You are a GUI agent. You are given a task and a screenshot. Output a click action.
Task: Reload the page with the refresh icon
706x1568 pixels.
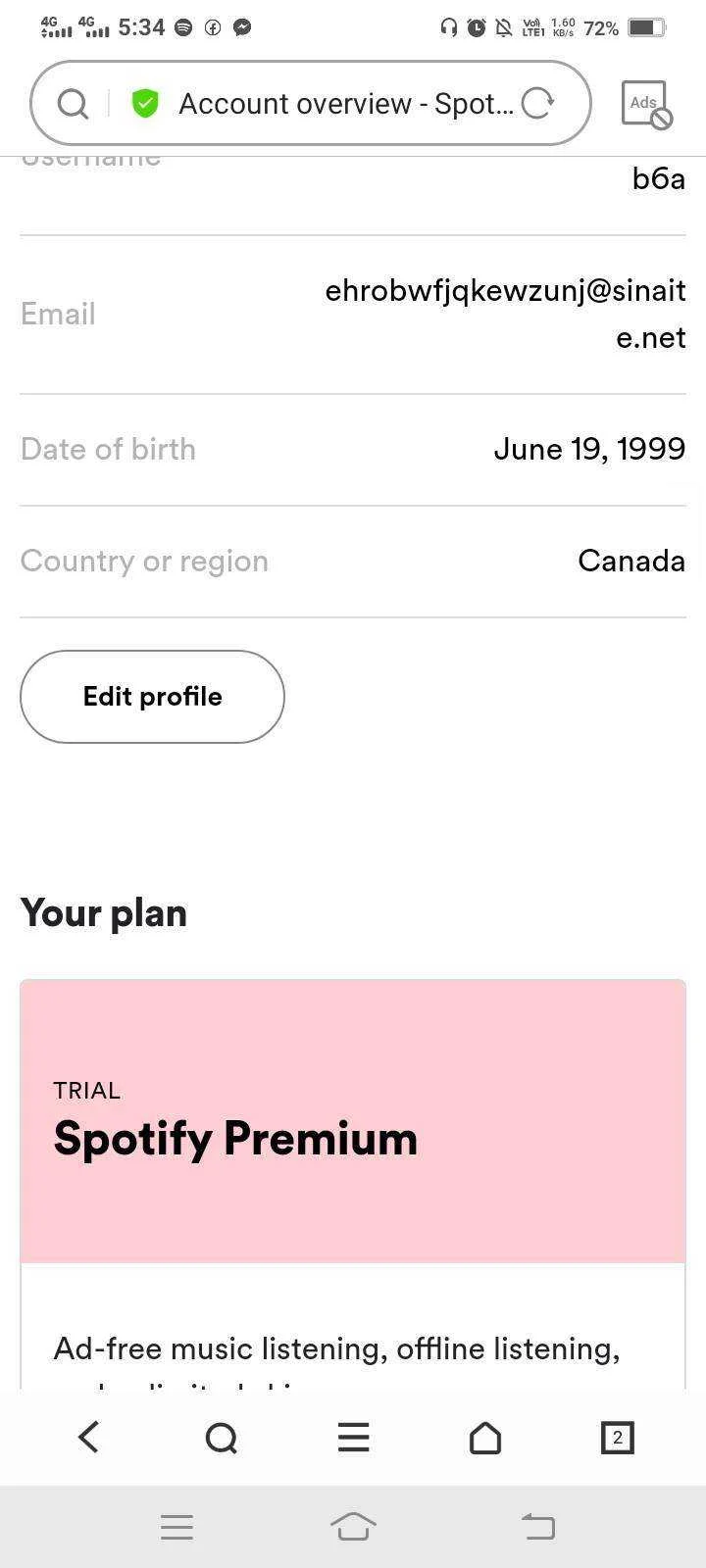(537, 103)
